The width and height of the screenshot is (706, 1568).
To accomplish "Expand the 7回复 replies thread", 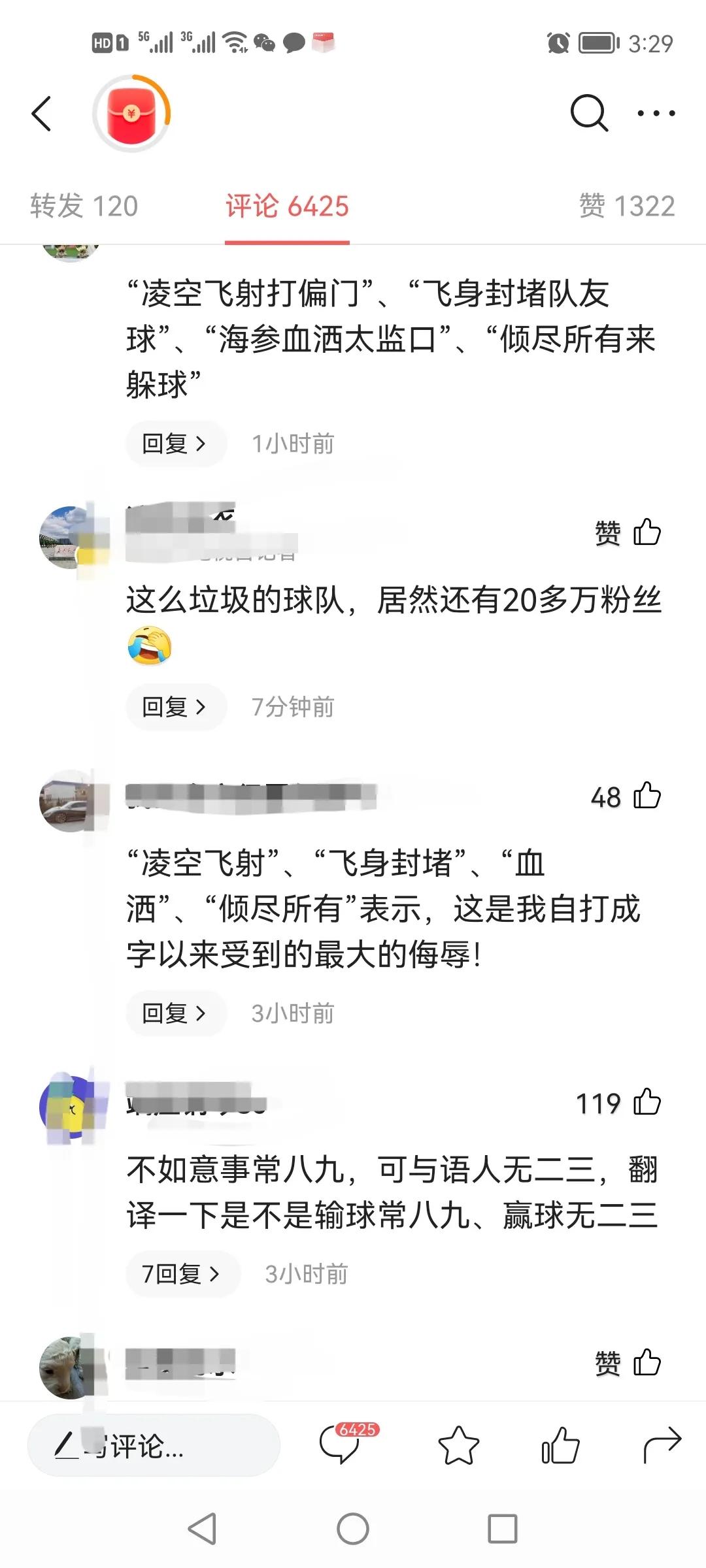I will pos(182,1273).
